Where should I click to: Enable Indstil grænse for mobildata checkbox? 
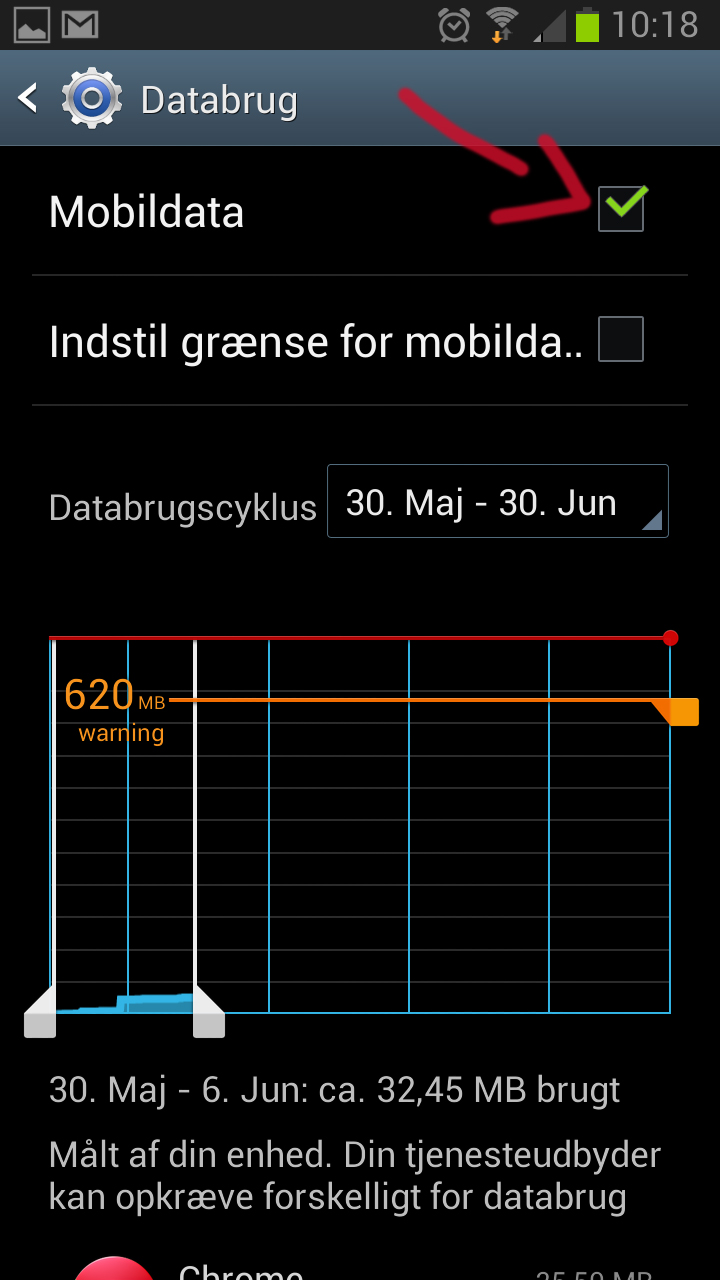click(x=621, y=339)
